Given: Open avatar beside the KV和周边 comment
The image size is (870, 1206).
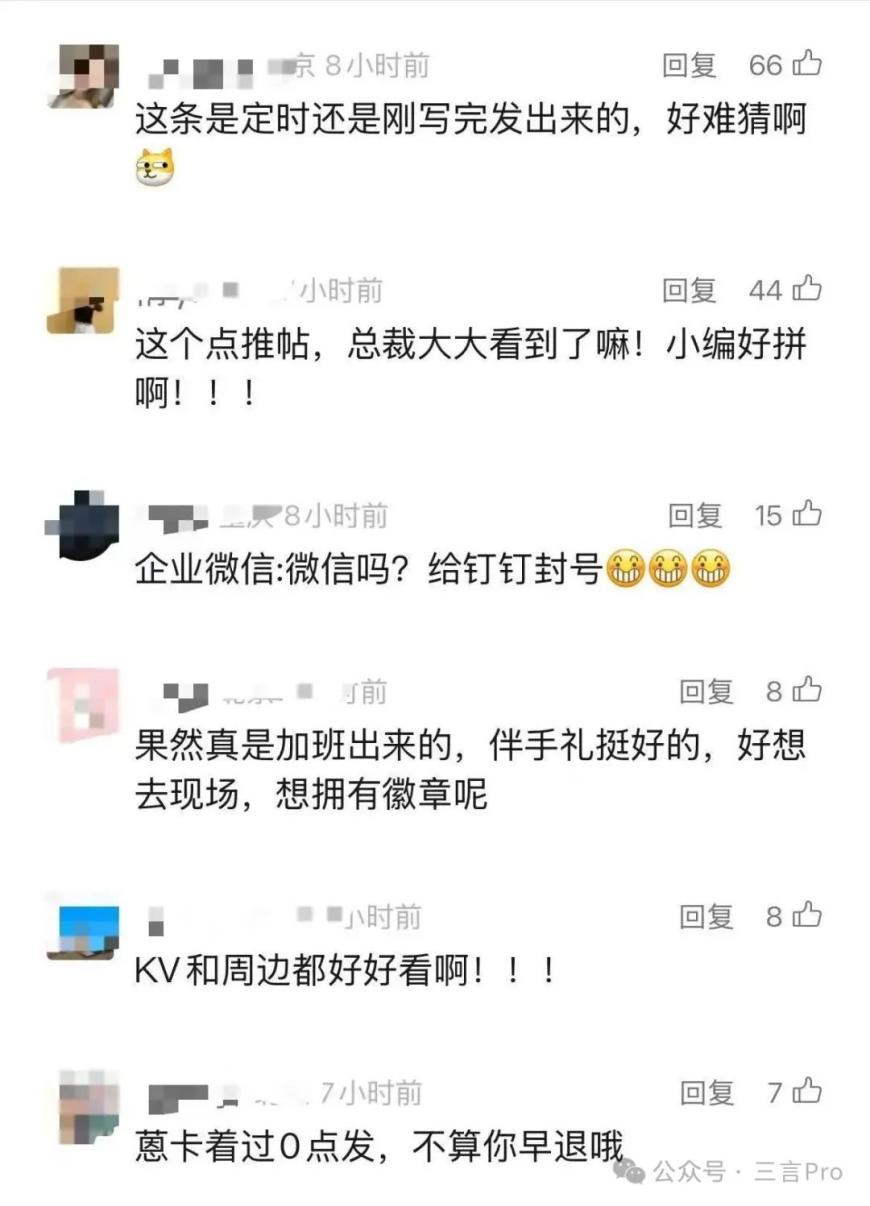Looking at the screenshot, I should (83, 928).
